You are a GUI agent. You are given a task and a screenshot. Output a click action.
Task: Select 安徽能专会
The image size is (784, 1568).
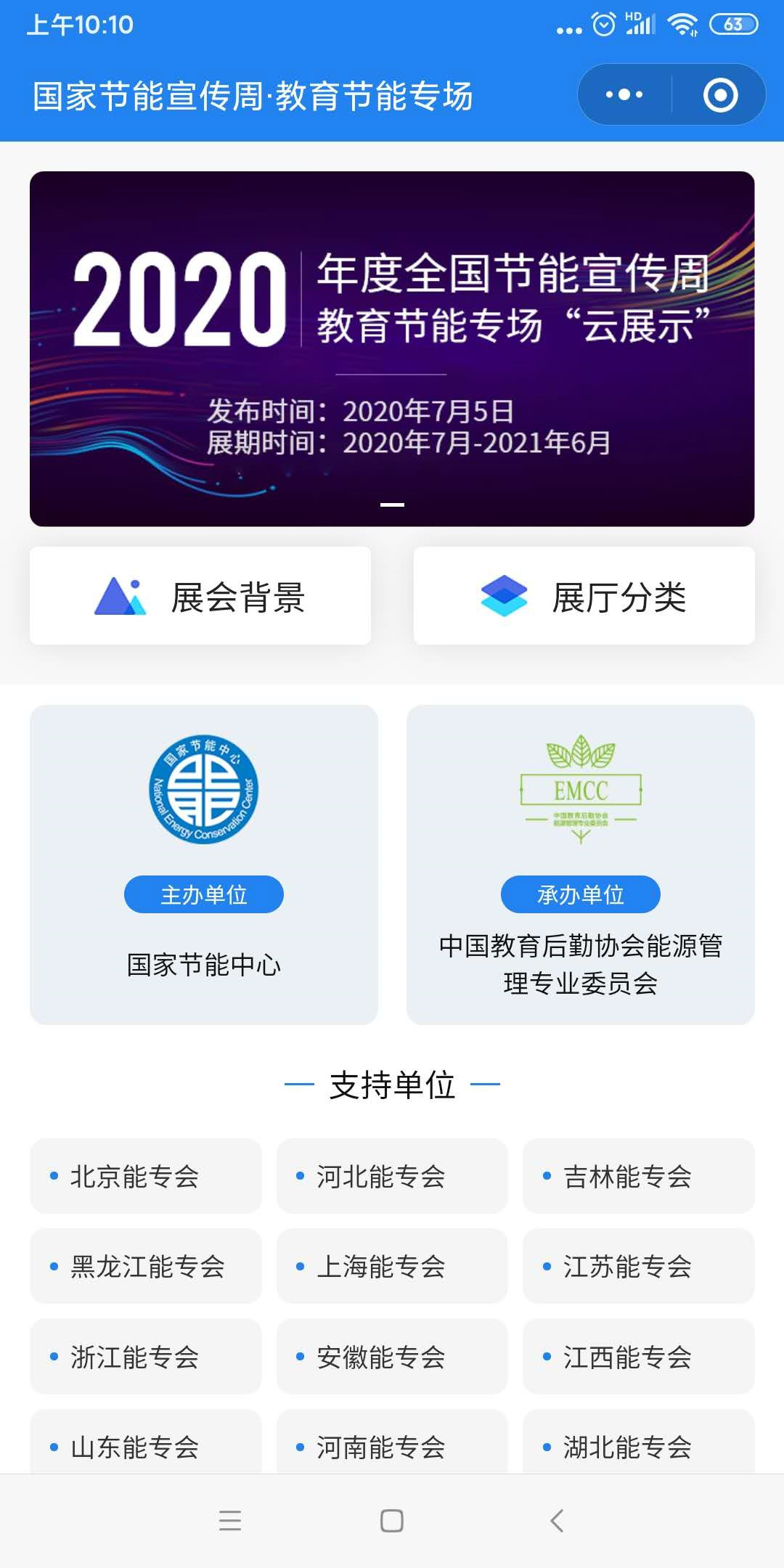392,1356
